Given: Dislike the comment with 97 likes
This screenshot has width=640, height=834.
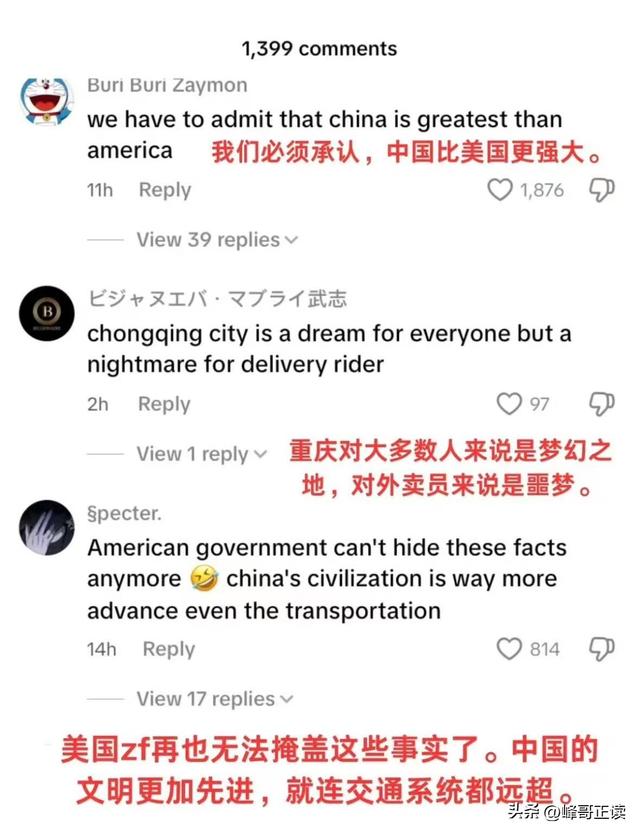Looking at the screenshot, I should [x=601, y=404].
